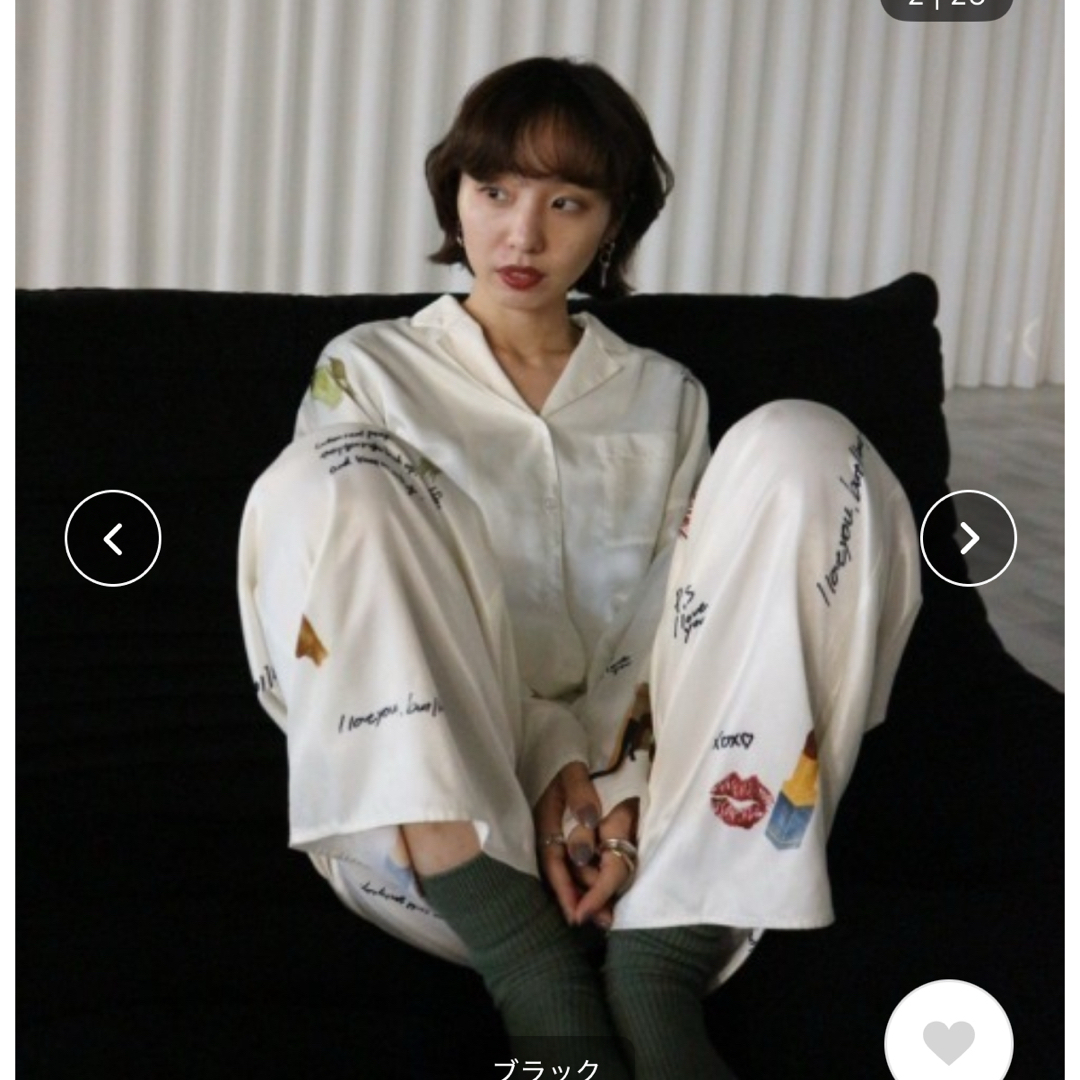Add this item to favorites
Screen dimensions: 1080x1080
(948, 1040)
